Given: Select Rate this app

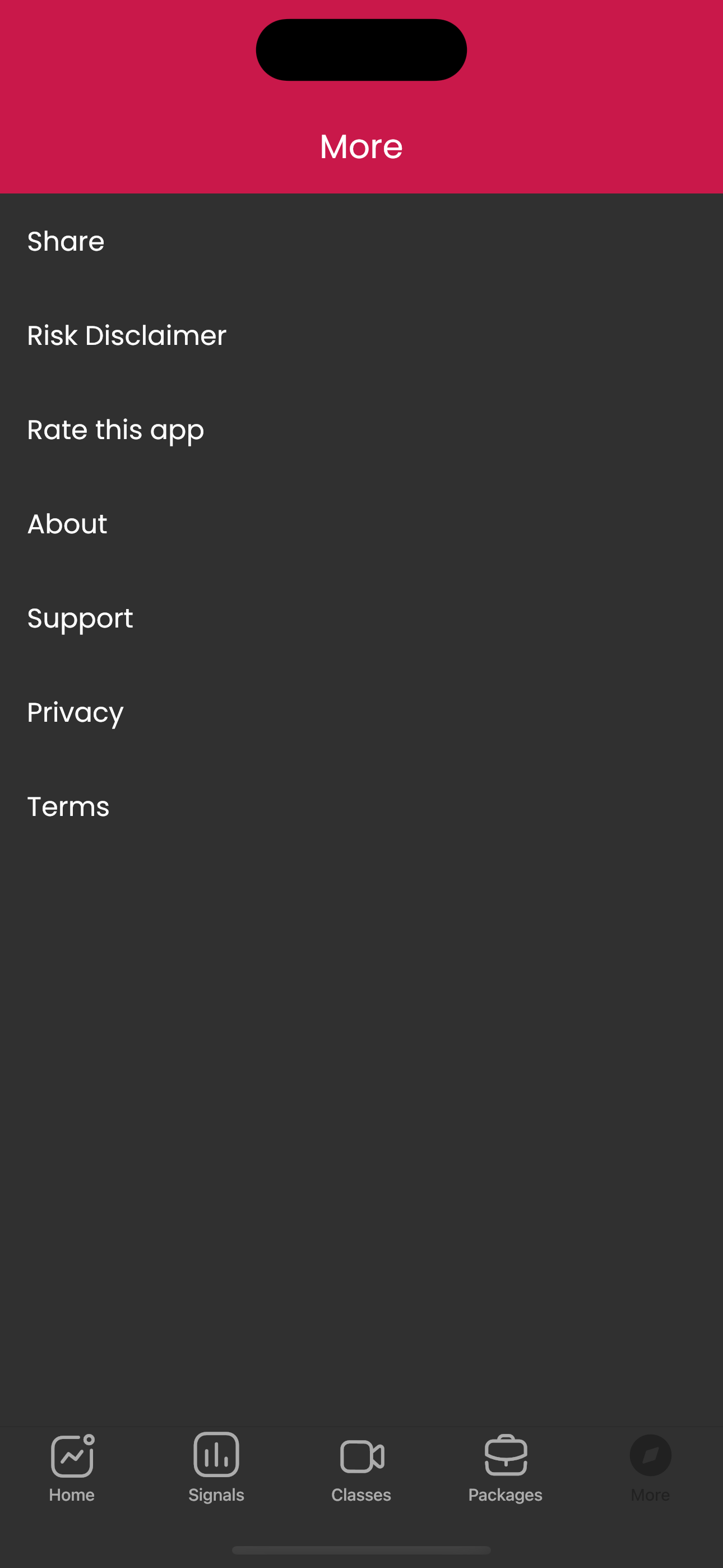Looking at the screenshot, I should coord(115,430).
